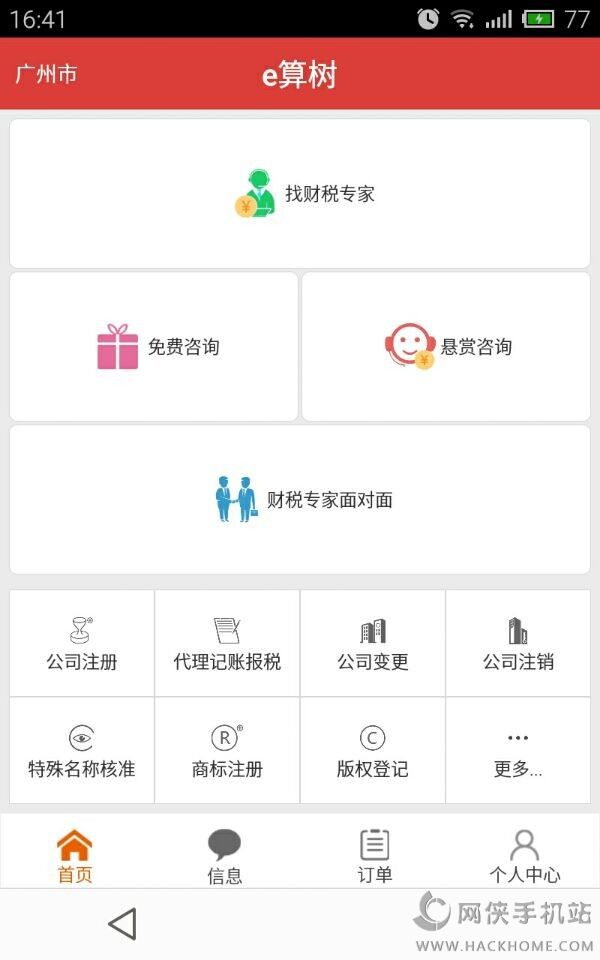The image size is (600, 960).
Task: Go to 个人中心 tab
Action: tap(524, 856)
